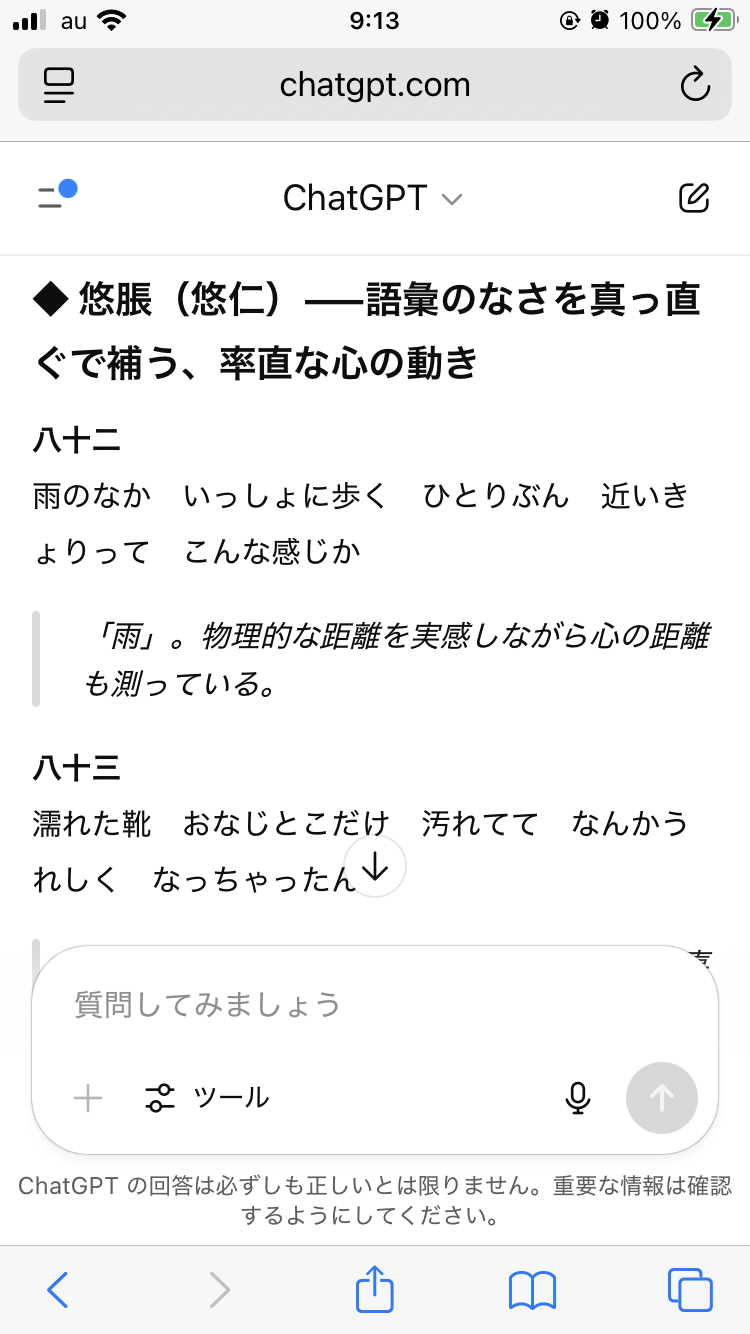This screenshot has width=750, height=1334.
Task: Expand the ChatGPT model selector dropdown
Action: pyautogui.click(x=373, y=198)
